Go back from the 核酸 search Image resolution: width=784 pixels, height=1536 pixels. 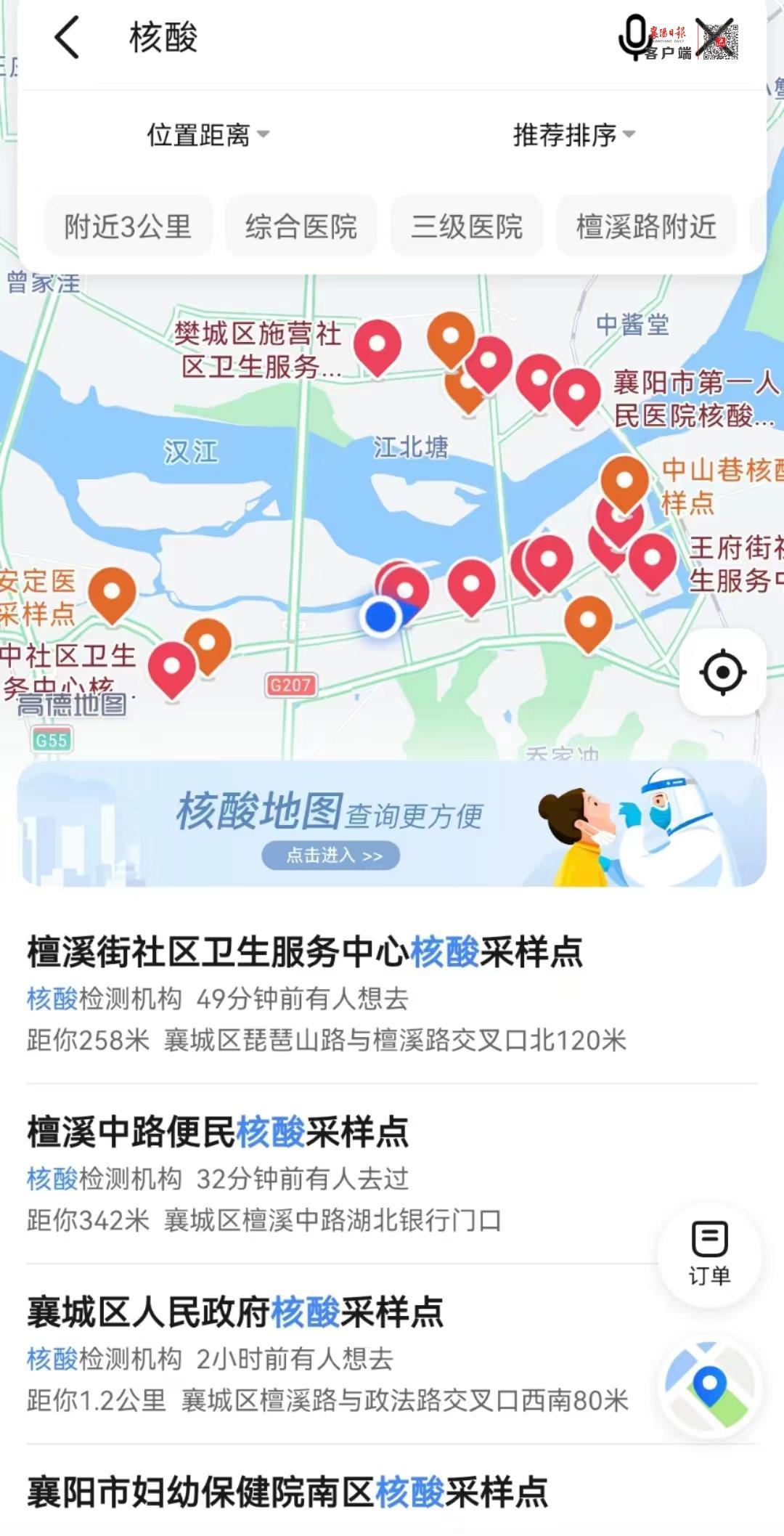click(x=67, y=38)
